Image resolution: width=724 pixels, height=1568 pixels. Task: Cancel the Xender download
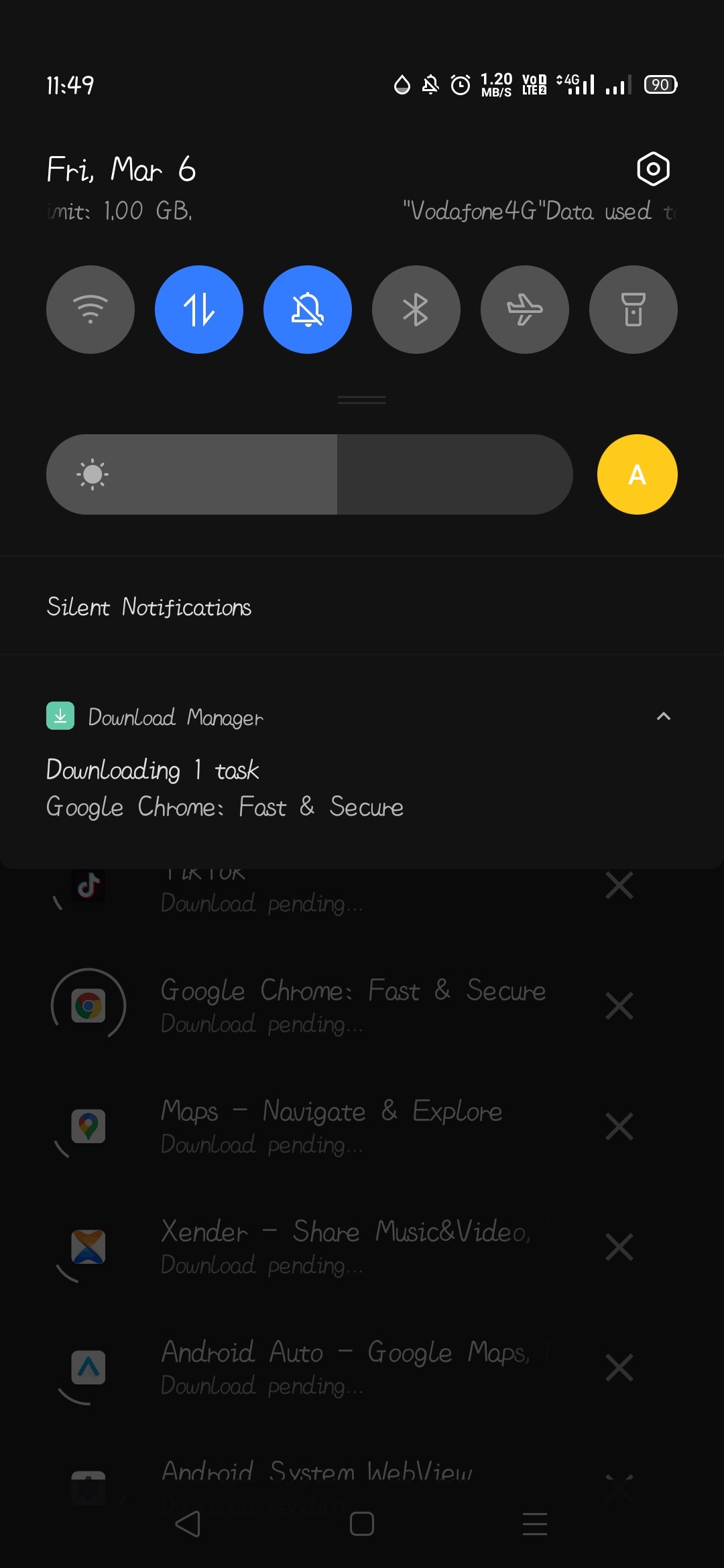point(619,1247)
